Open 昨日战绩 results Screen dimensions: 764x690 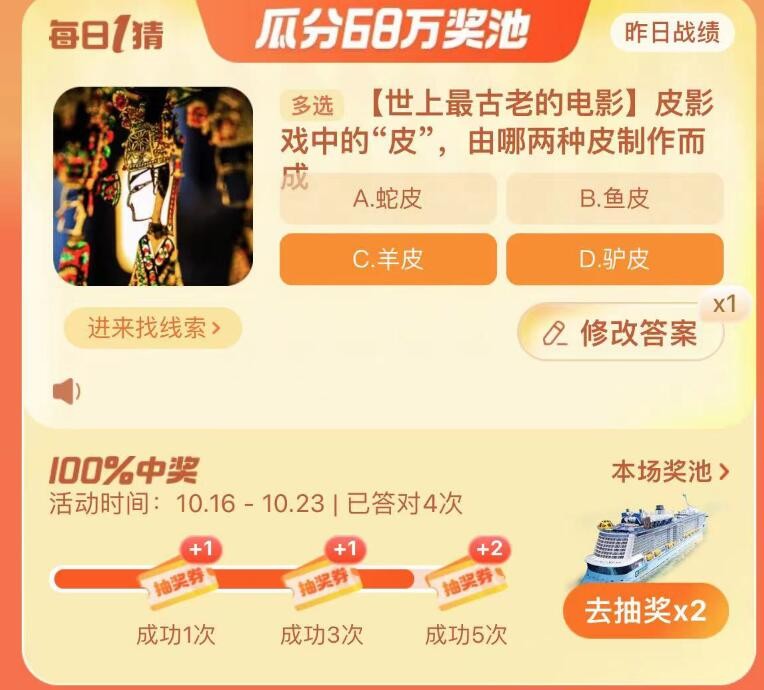672,33
